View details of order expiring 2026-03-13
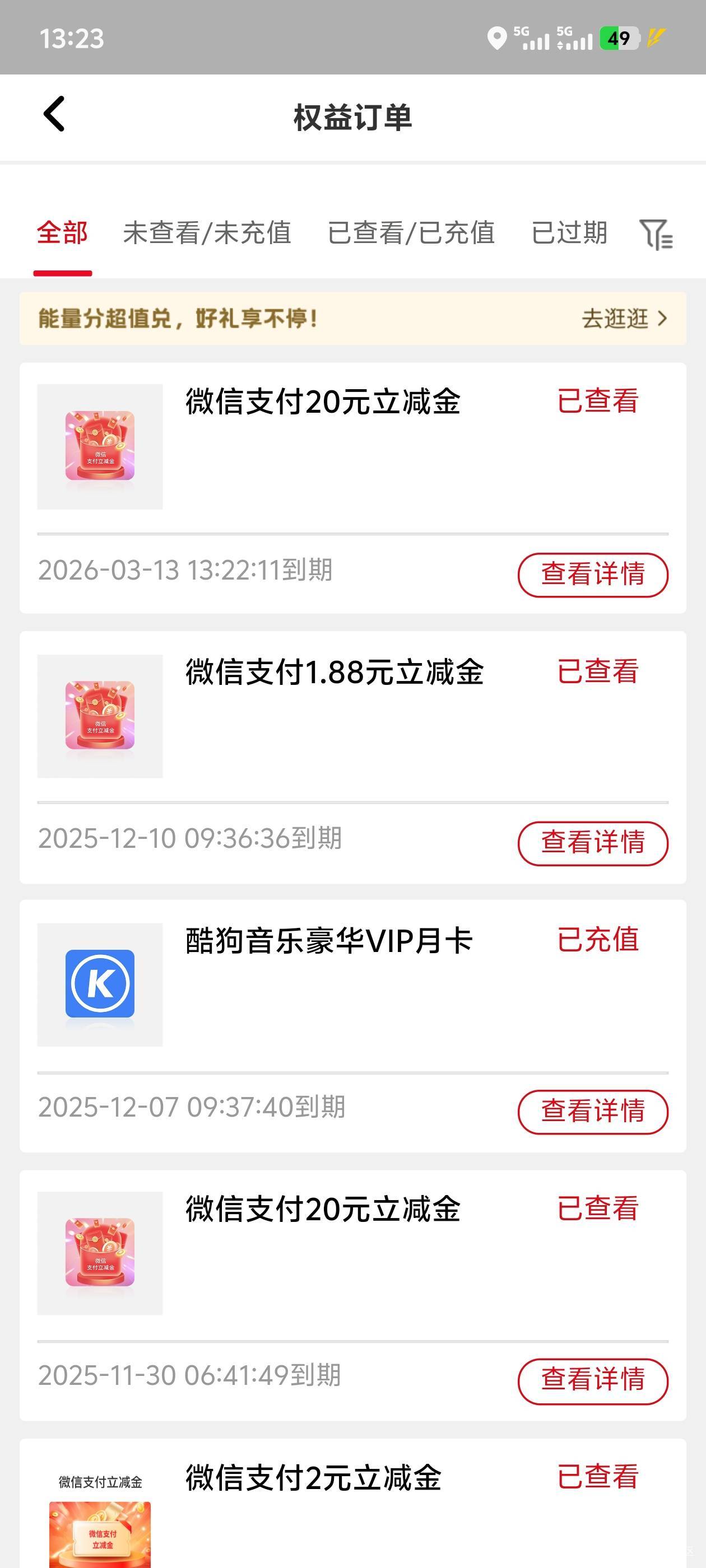706x1568 pixels. pyautogui.click(x=593, y=575)
